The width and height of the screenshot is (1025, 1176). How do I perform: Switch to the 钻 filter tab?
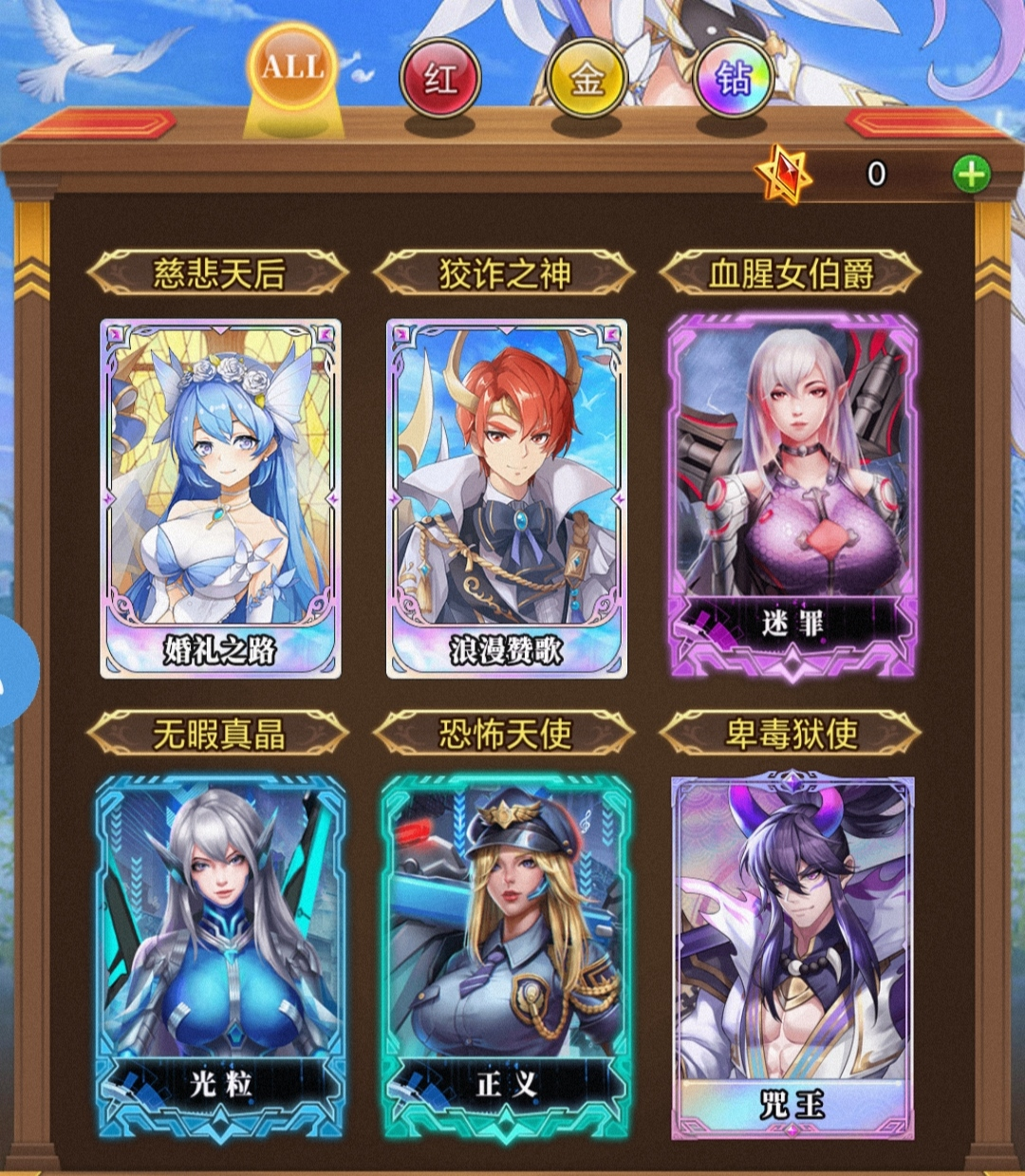tap(734, 78)
